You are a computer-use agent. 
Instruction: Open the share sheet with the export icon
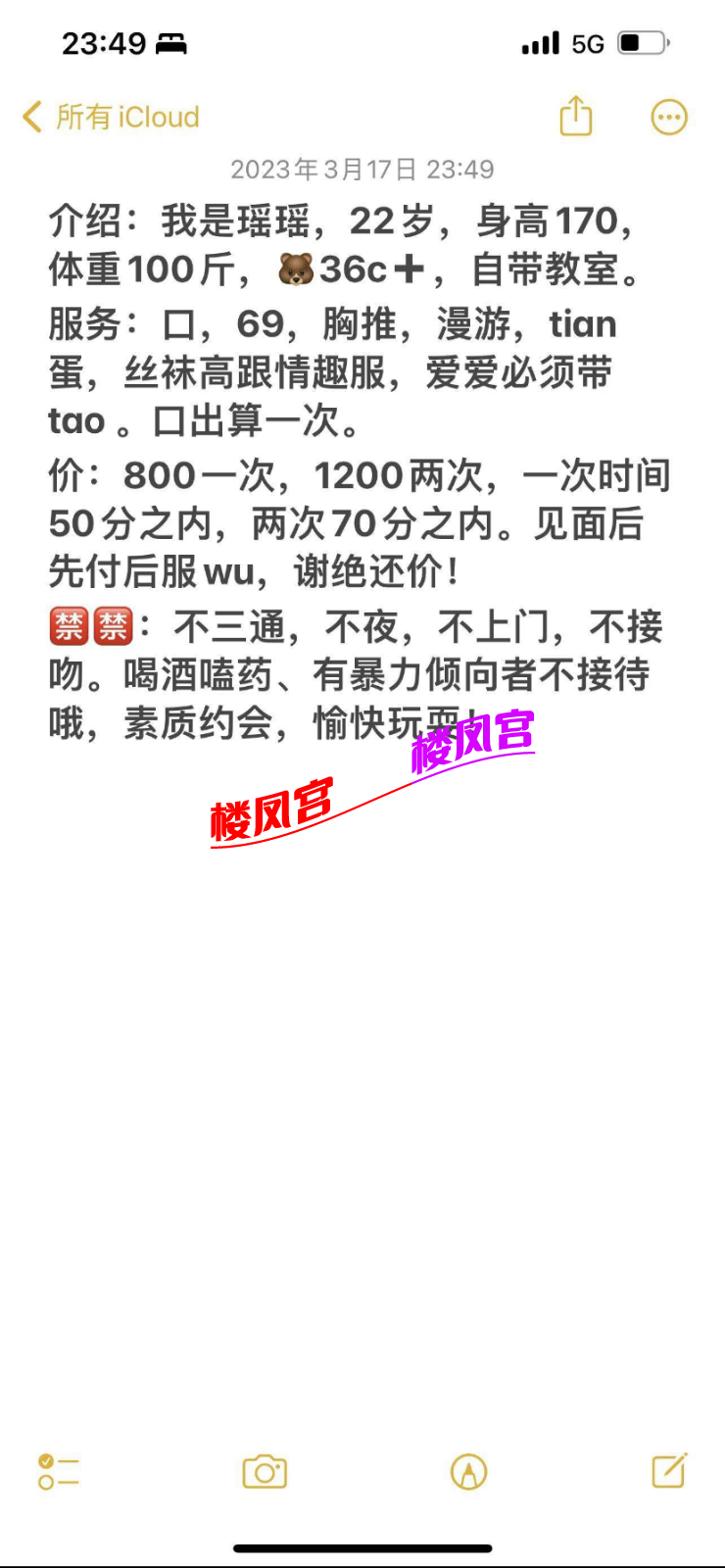click(x=575, y=116)
